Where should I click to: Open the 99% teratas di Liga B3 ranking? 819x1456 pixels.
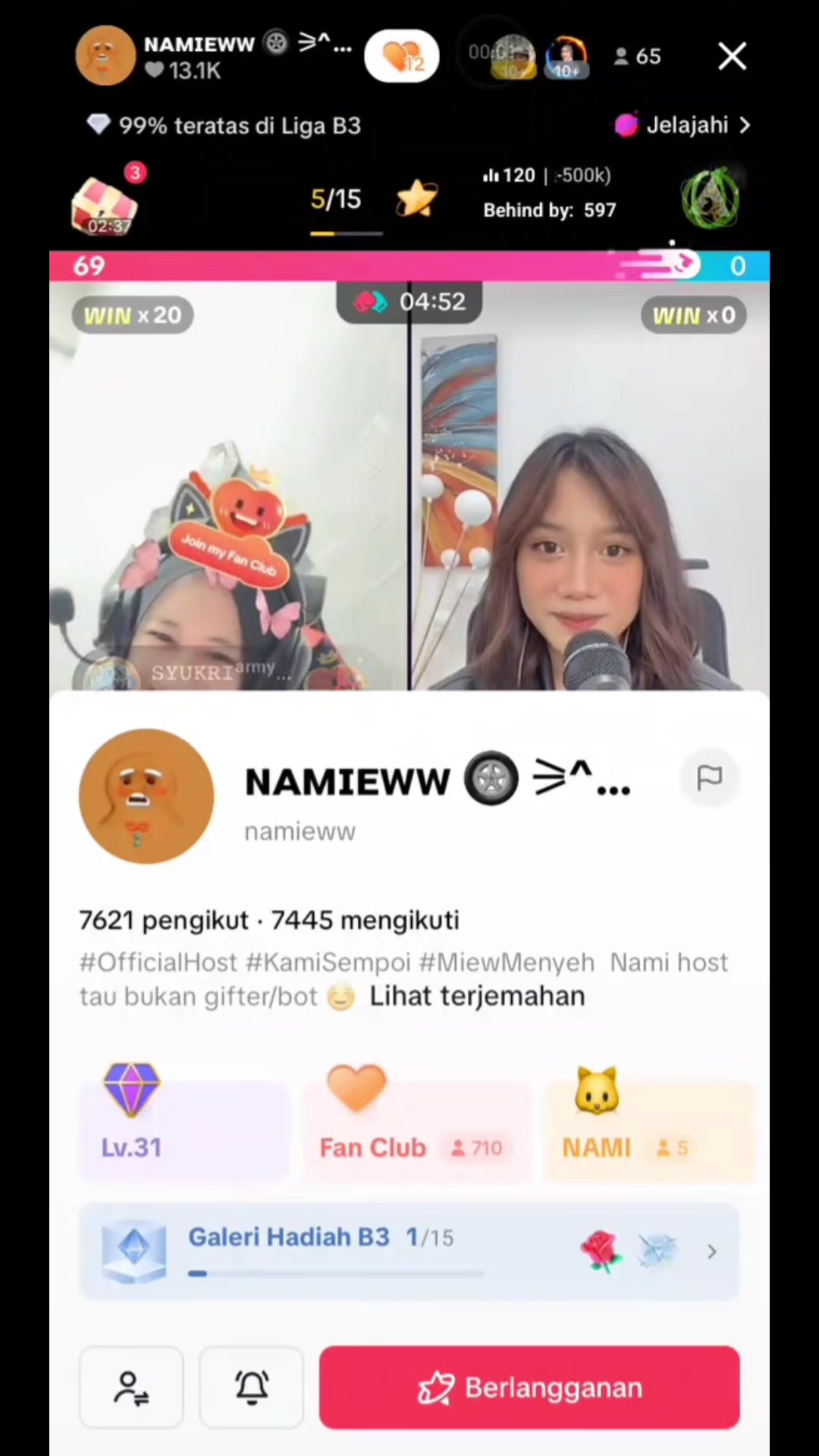click(225, 125)
